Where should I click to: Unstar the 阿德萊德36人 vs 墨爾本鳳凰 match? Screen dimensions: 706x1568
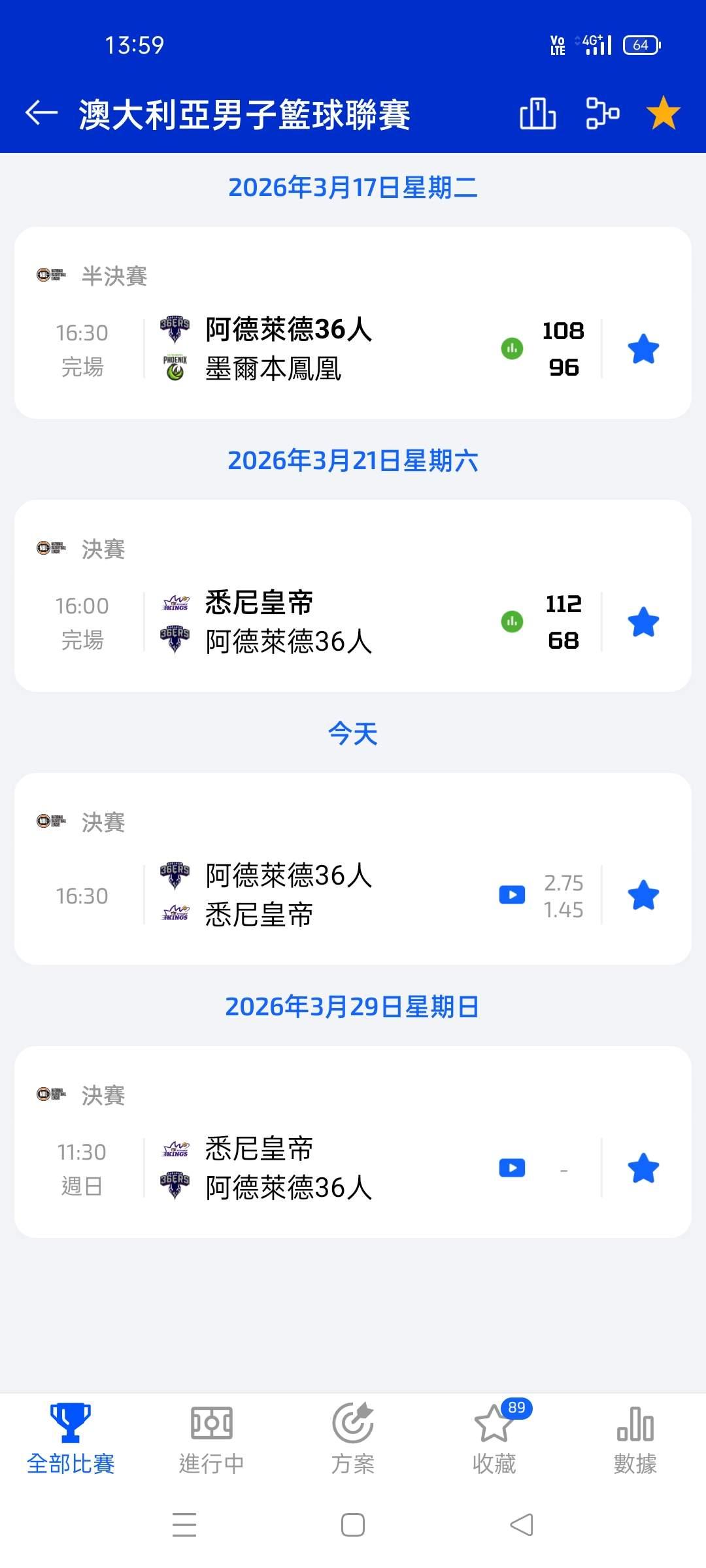[643, 349]
